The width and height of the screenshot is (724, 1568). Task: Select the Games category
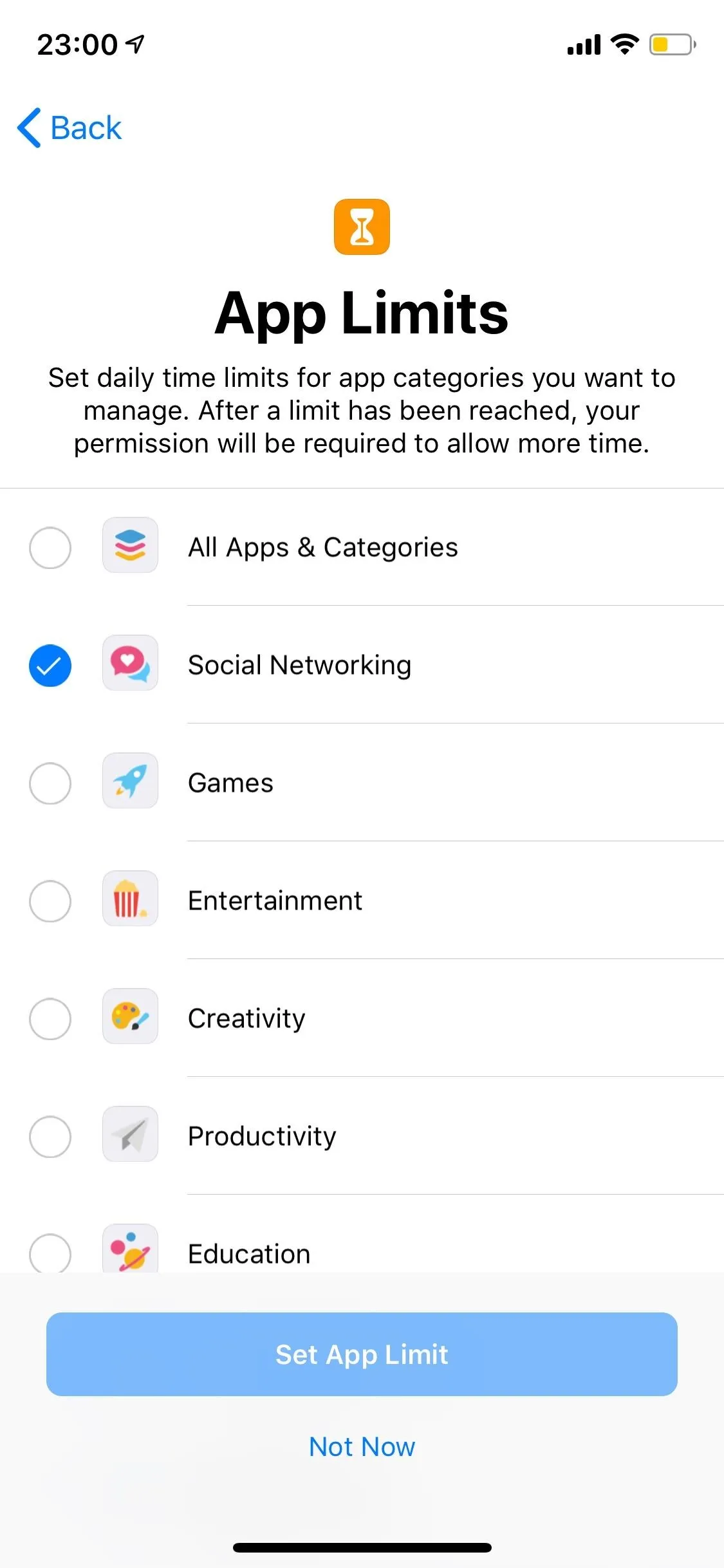coord(362,783)
